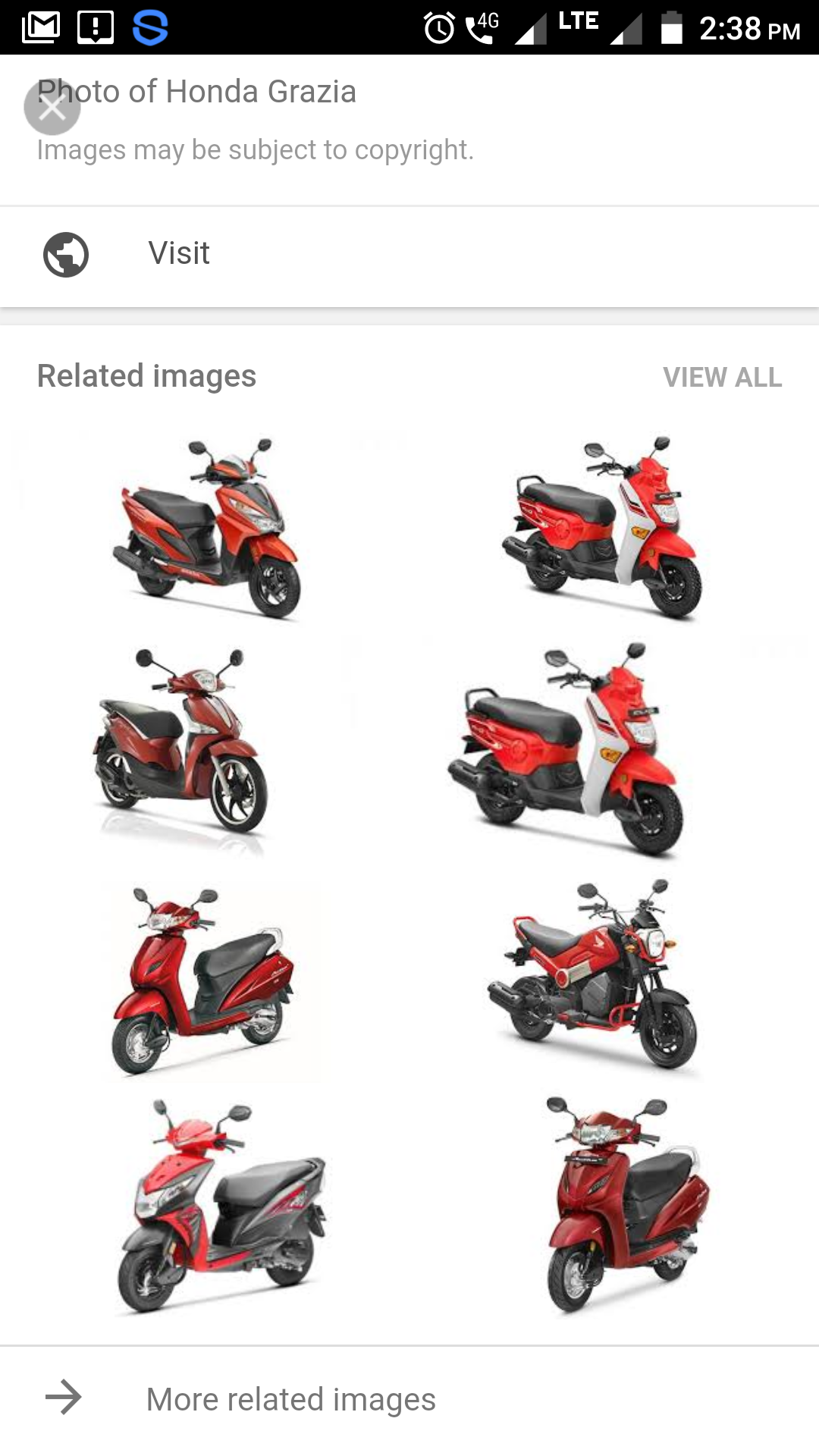Open the larger red and white scooter in the second row on the right
Viewport: 819px width, 1456px height.
pyautogui.click(x=565, y=751)
